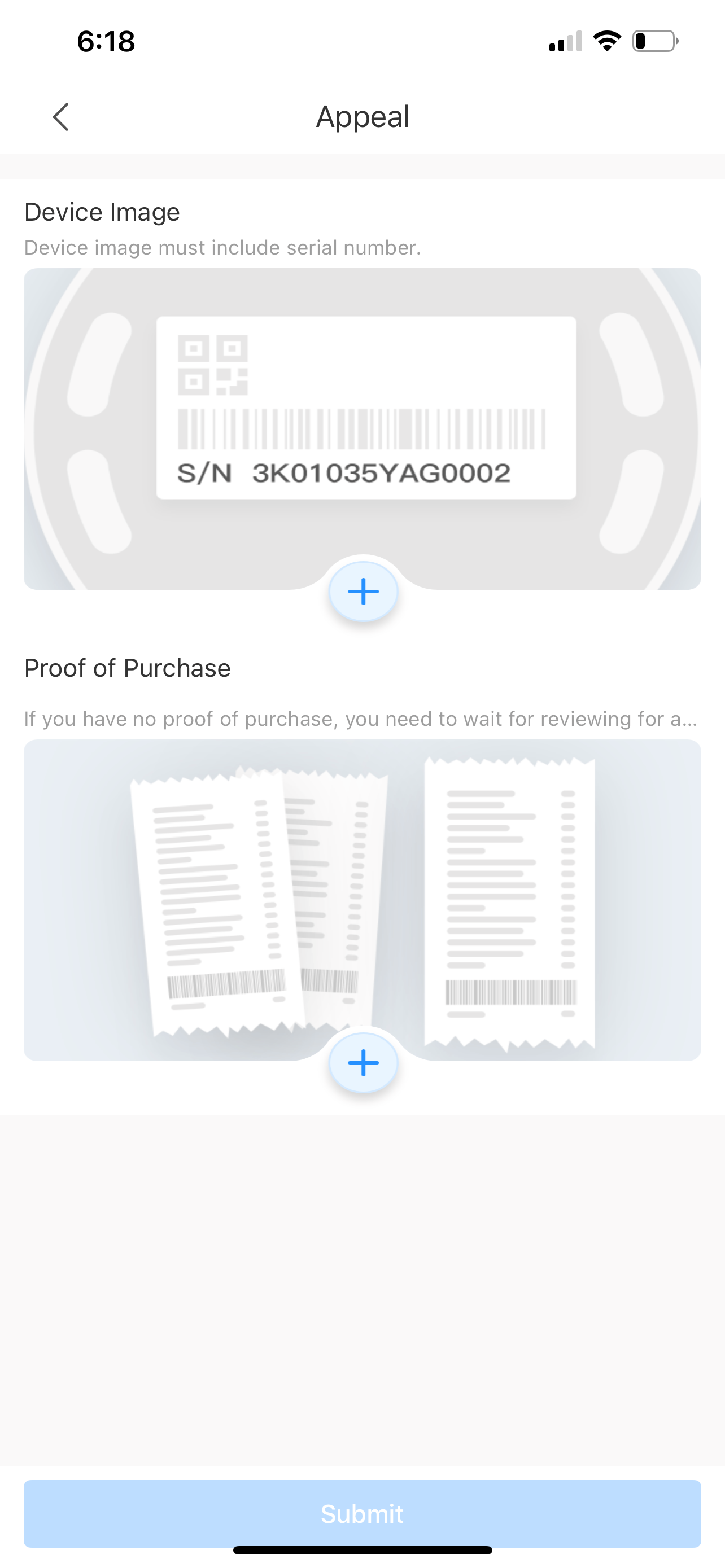Add a device image with serial number
This screenshot has width=725, height=1568.
[x=363, y=591]
